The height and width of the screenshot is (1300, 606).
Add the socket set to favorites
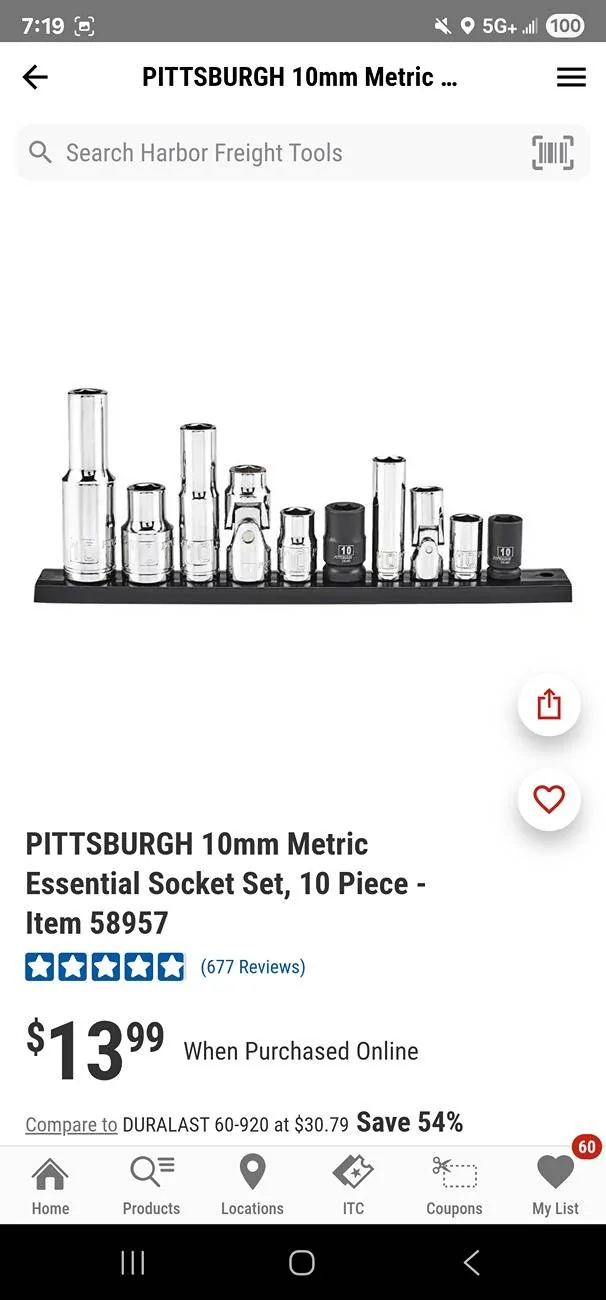coord(549,799)
